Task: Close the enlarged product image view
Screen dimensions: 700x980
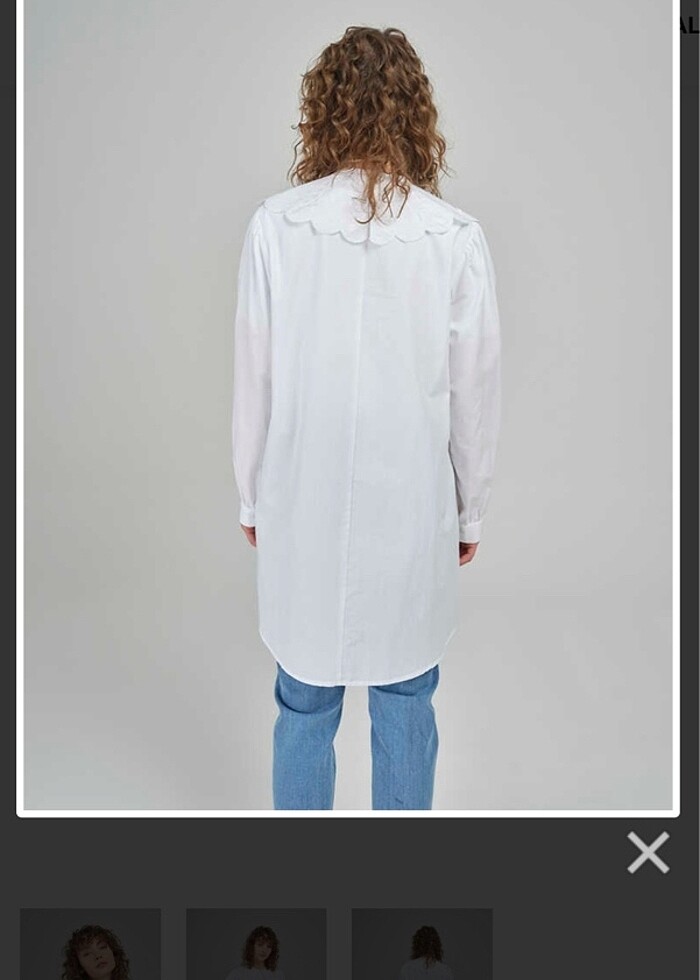Action: coord(648,852)
